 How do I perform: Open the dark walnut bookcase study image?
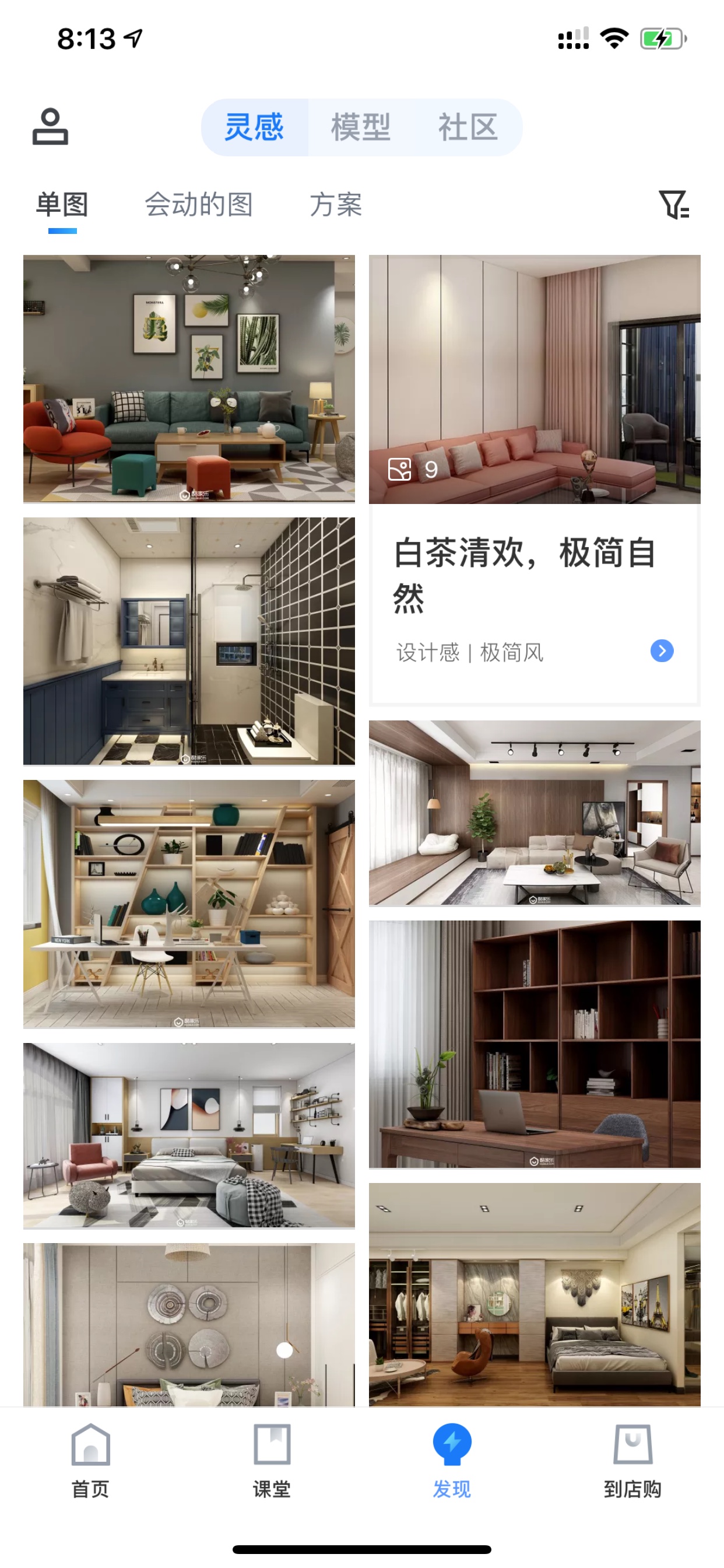click(534, 1045)
